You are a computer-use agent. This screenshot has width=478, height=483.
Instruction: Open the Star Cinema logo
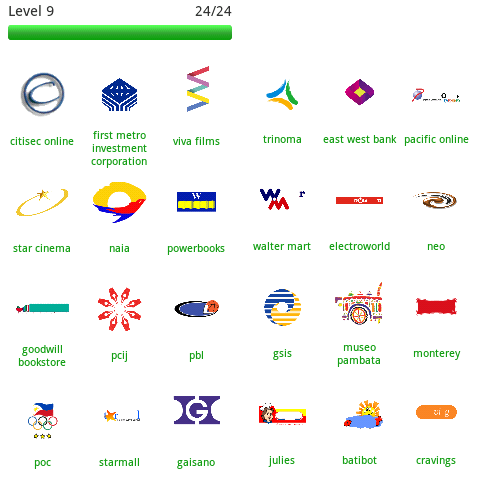click(42, 202)
